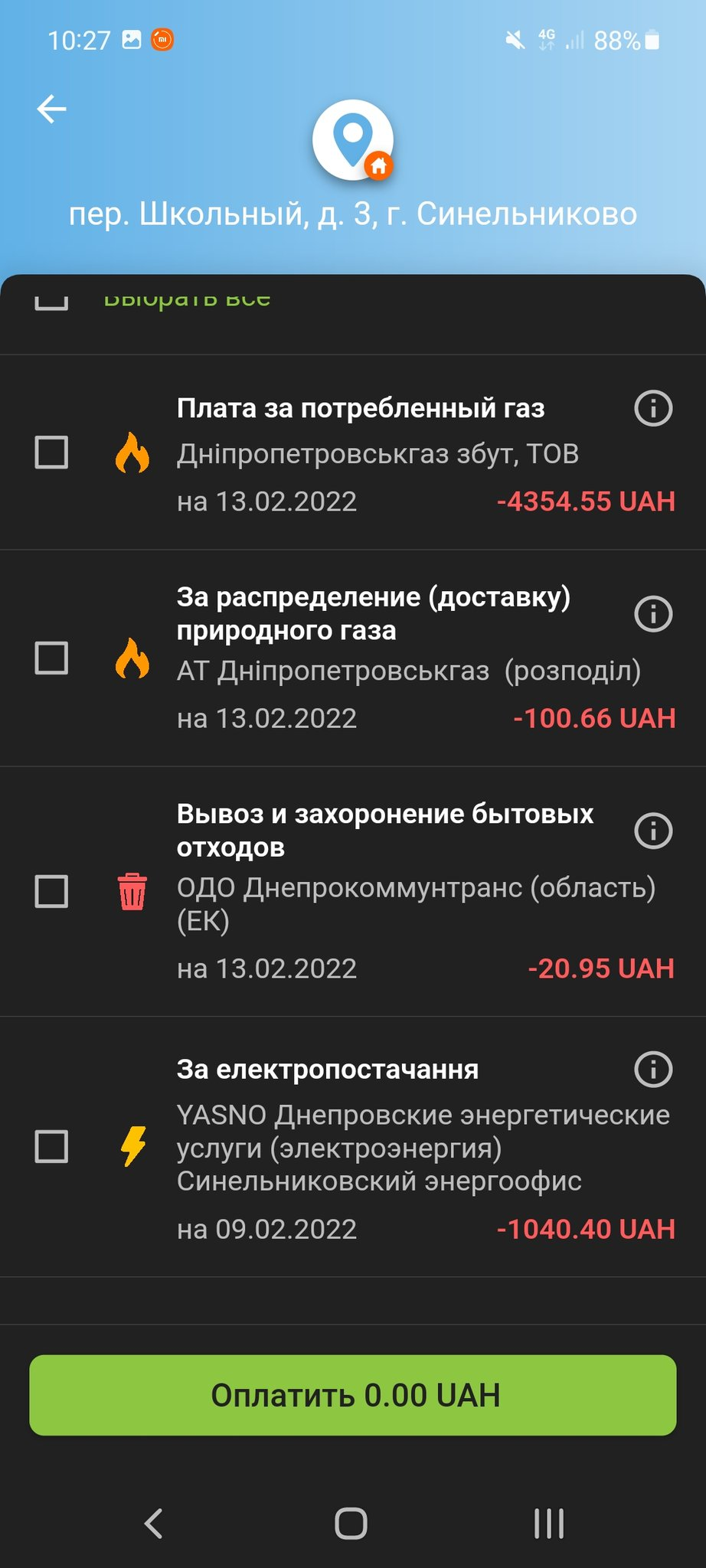The height and width of the screenshot is (1568, 706).
Task: Open recent apps from the navigation bar
Action: (x=548, y=1524)
